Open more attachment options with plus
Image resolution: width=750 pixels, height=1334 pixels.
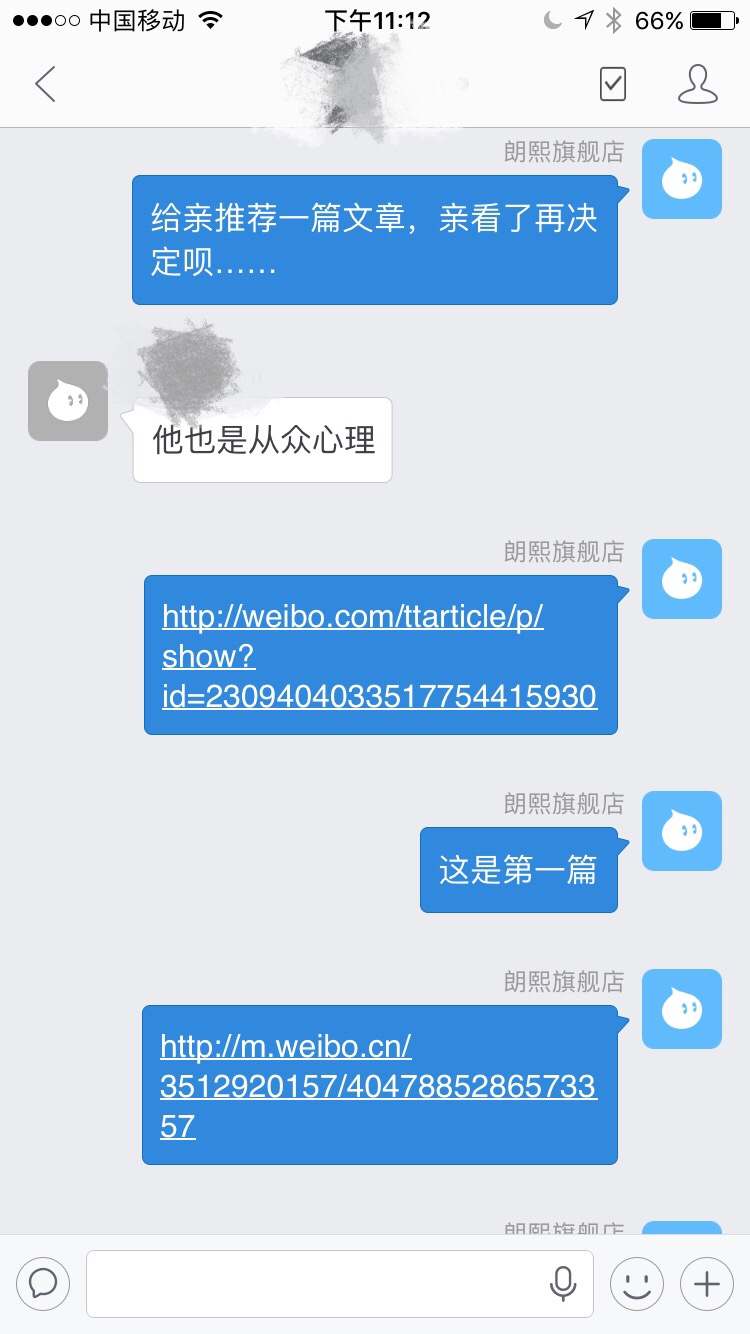click(x=707, y=1283)
